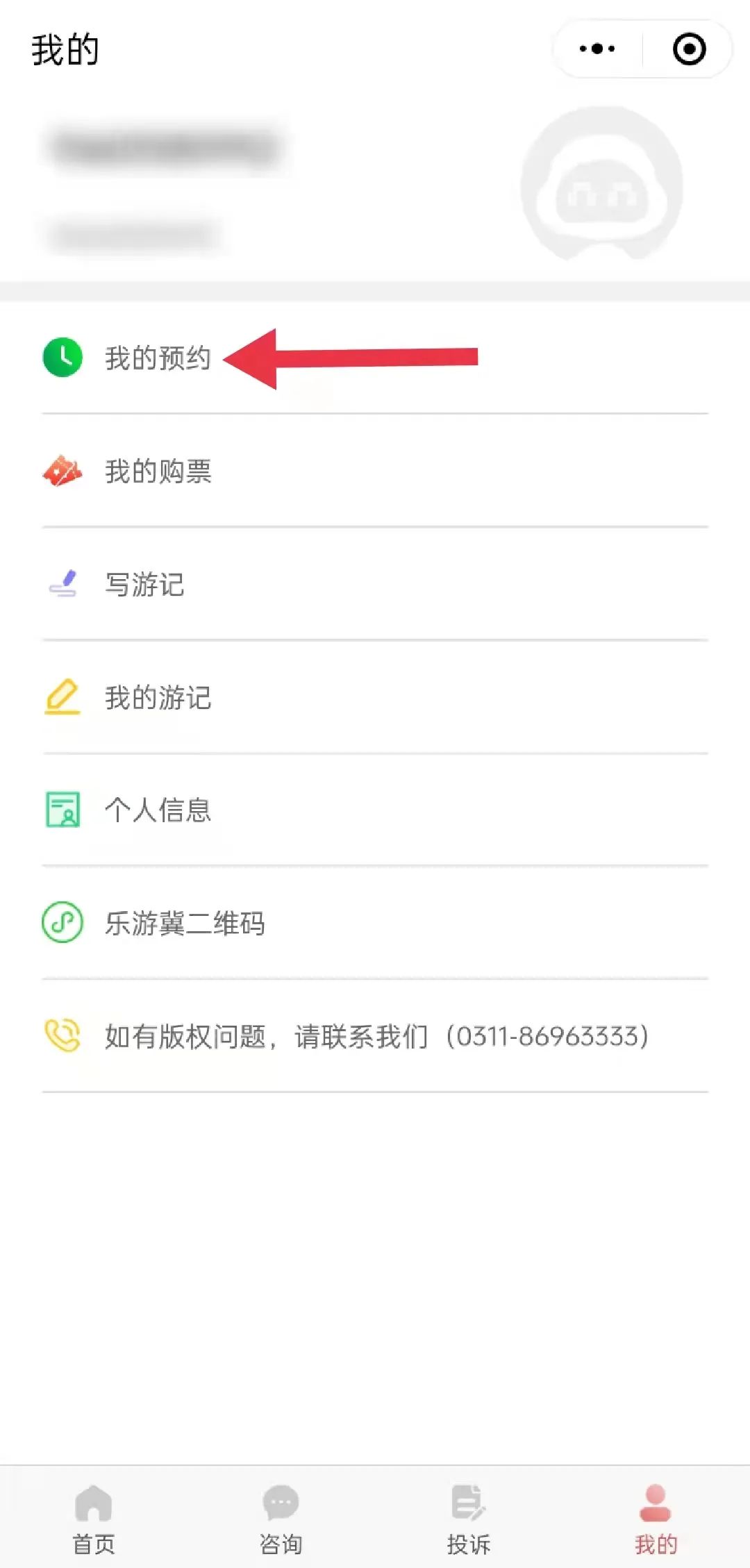This screenshot has height=1568, width=750.
Task: Tap the copyright contact phone row
Action: 375,1036
